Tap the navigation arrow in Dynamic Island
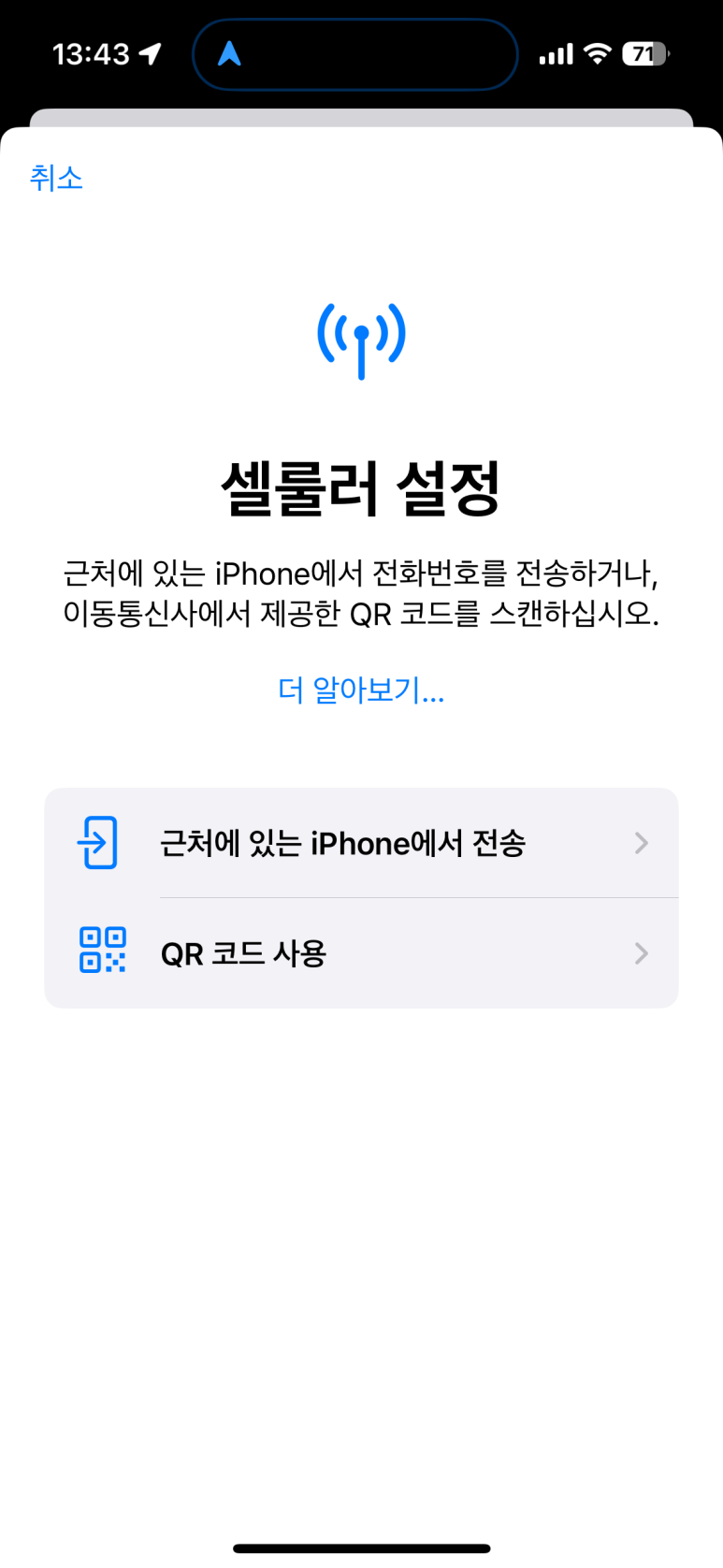Screen dimensions: 723x1568 coord(229,54)
